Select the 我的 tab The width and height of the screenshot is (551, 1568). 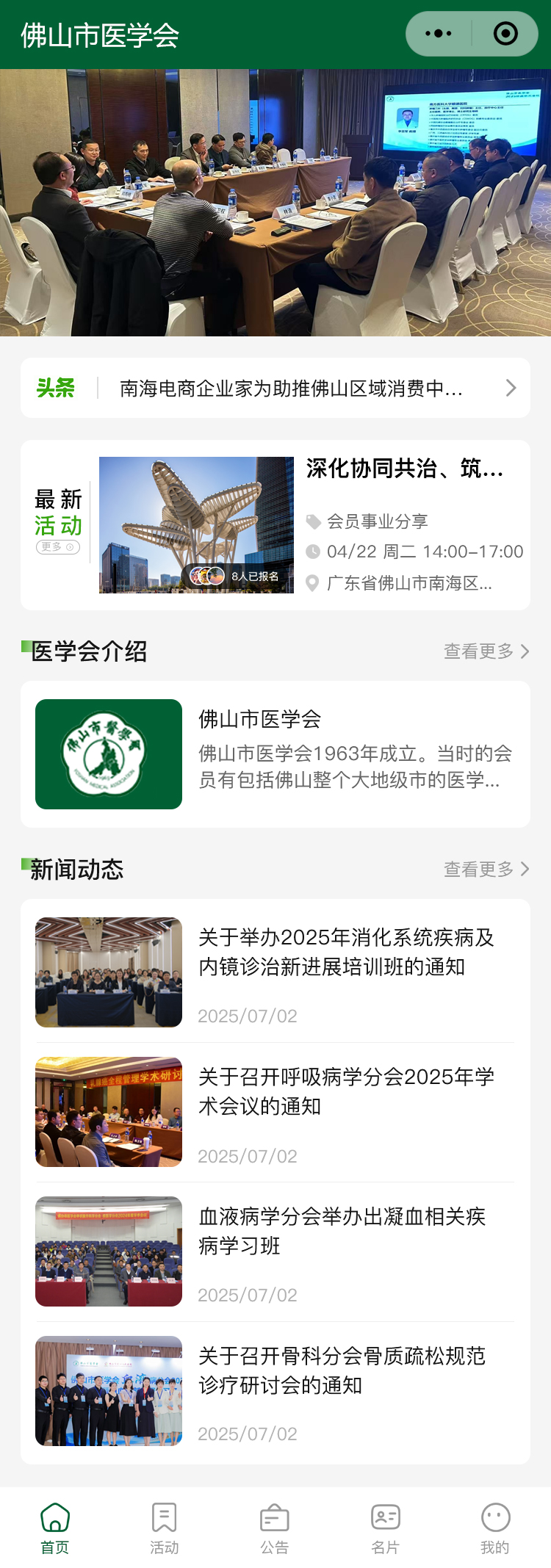tap(495, 1528)
